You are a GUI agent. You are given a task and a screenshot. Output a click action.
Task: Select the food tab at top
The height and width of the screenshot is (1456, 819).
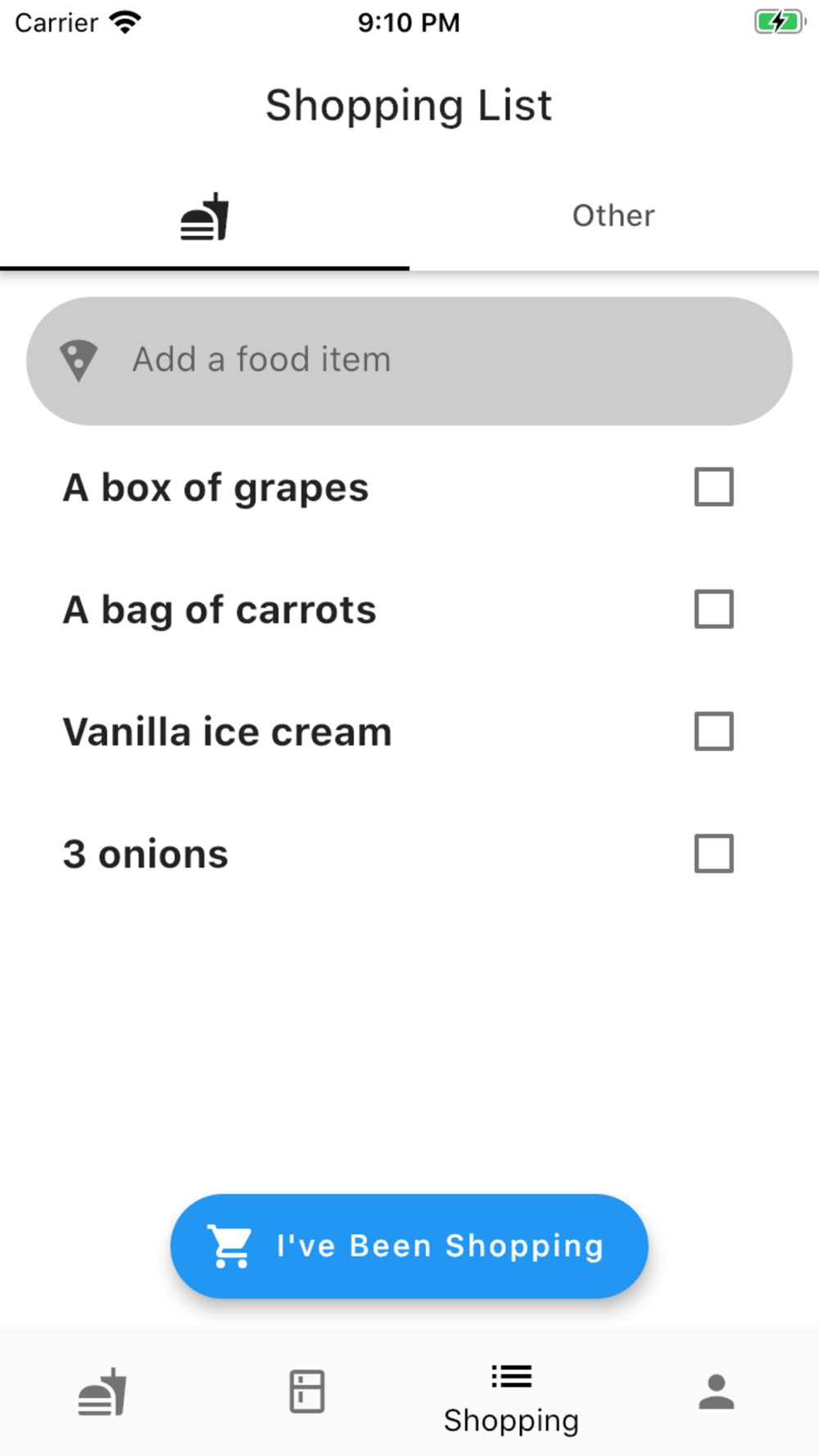(x=205, y=217)
